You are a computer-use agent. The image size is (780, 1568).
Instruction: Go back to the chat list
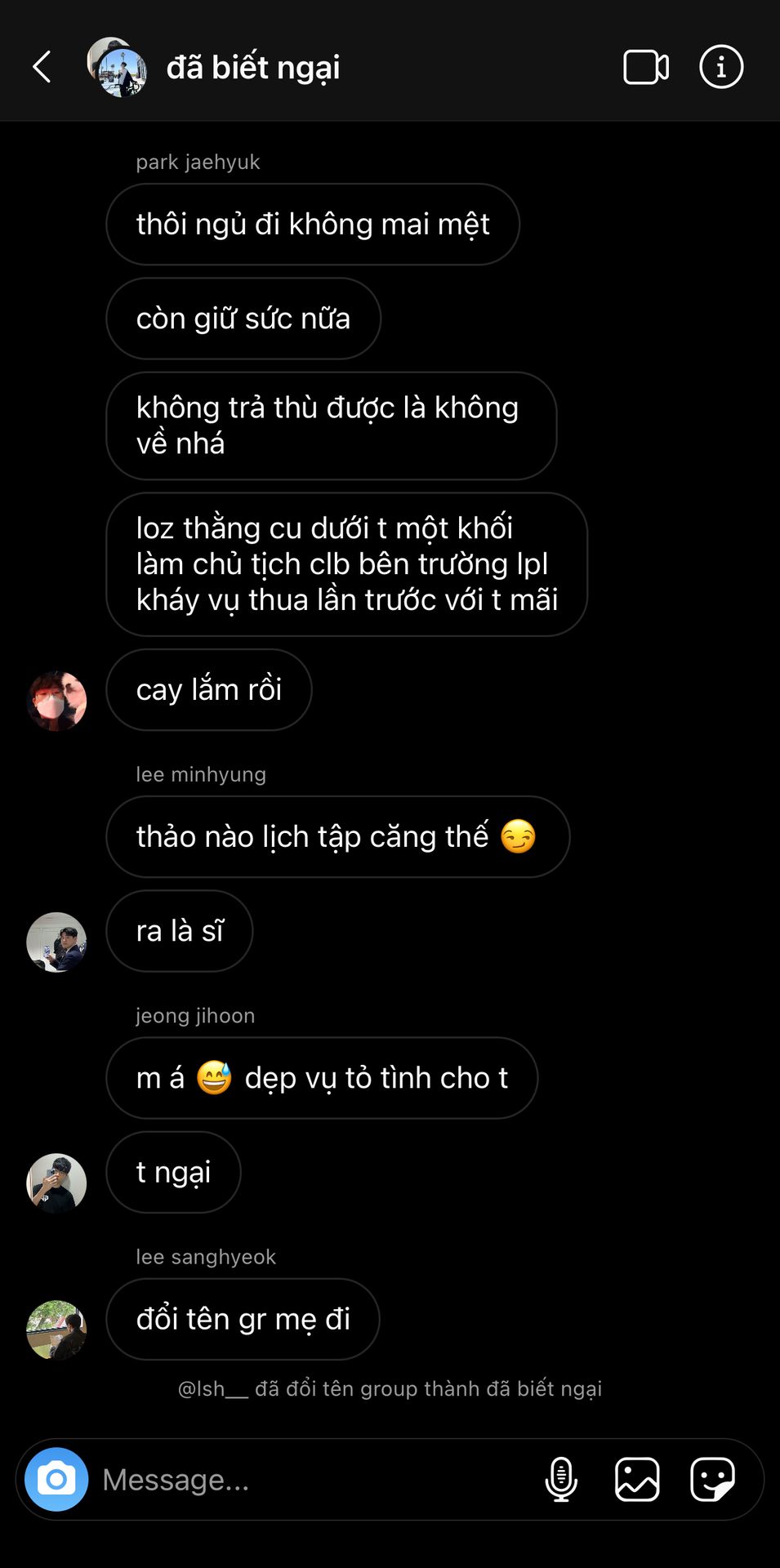point(42,67)
